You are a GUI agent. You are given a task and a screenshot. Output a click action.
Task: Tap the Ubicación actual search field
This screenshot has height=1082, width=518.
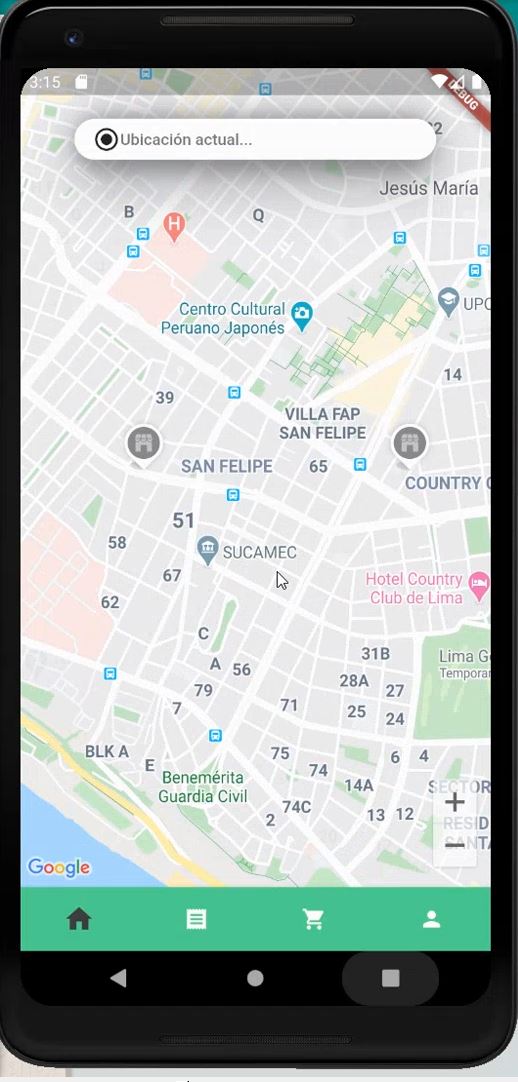tap(255, 139)
